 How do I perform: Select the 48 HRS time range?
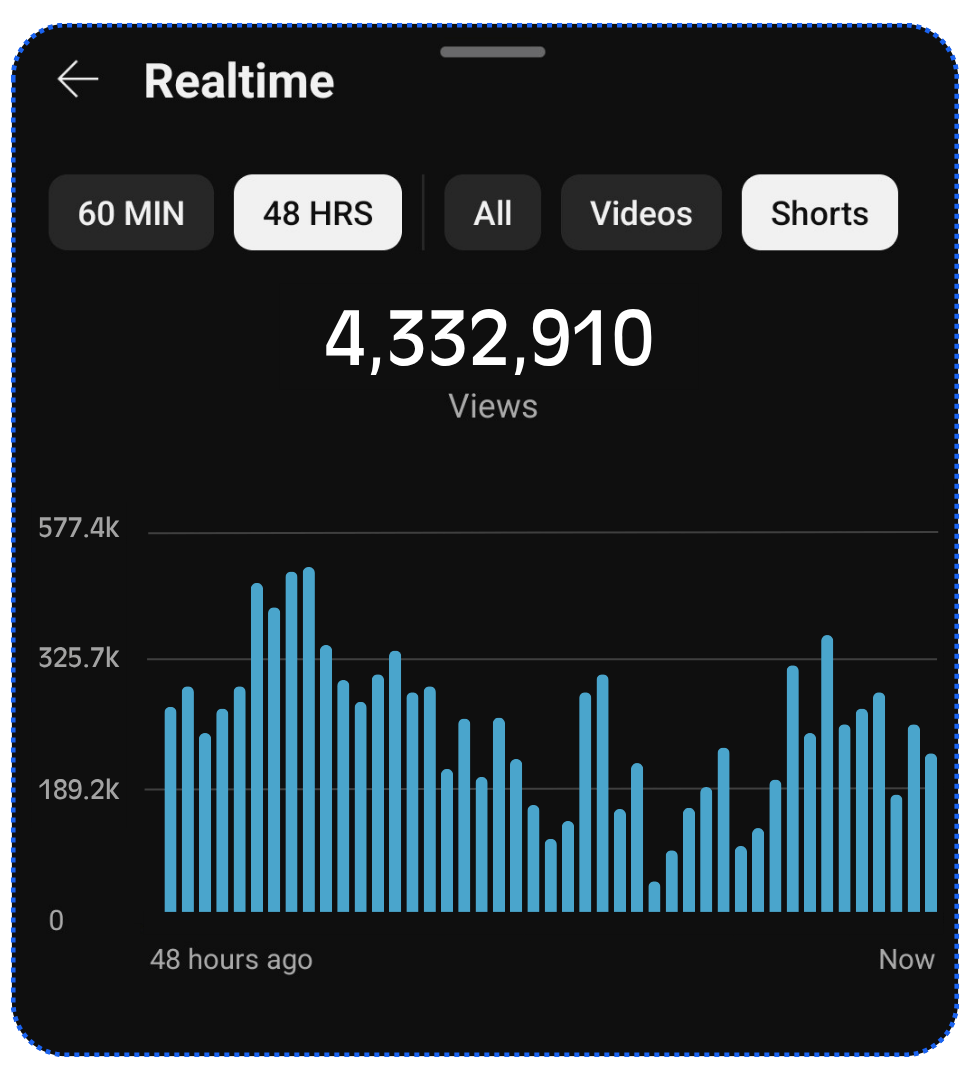pyautogui.click(x=318, y=213)
